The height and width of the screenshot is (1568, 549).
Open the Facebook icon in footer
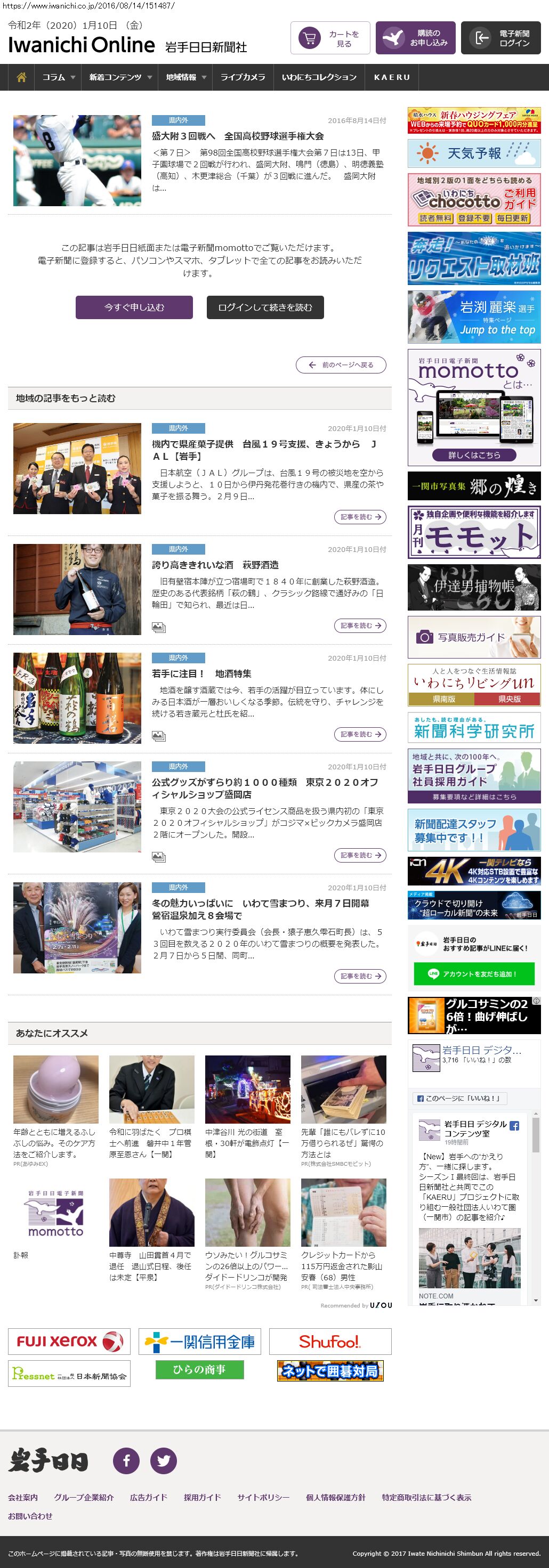tap(127, 1461)
